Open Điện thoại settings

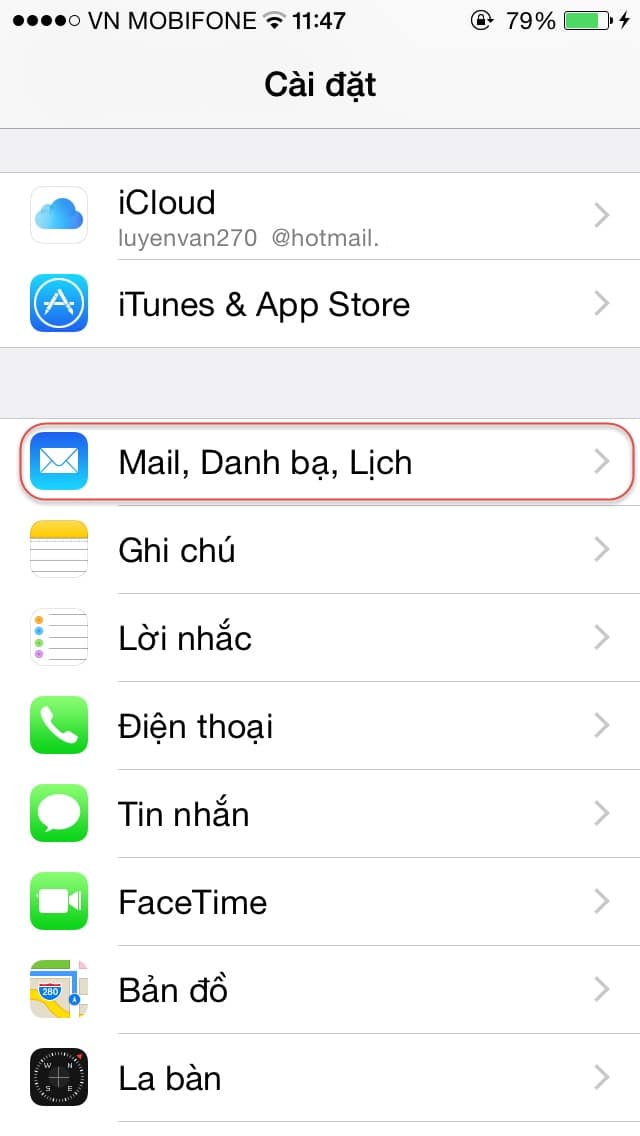click(320, 726)
